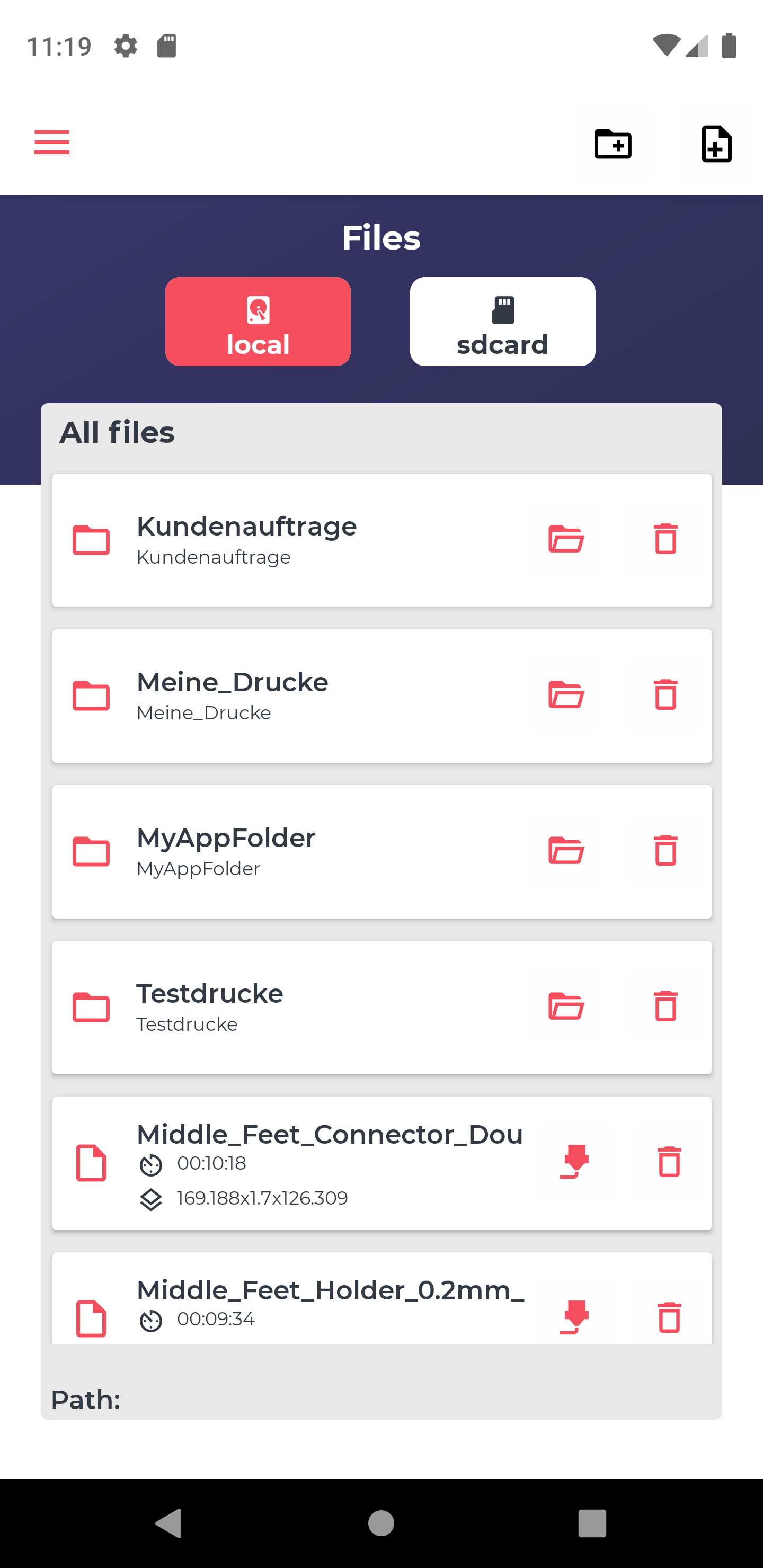Go back with the system back button

tap(169, 1524)
